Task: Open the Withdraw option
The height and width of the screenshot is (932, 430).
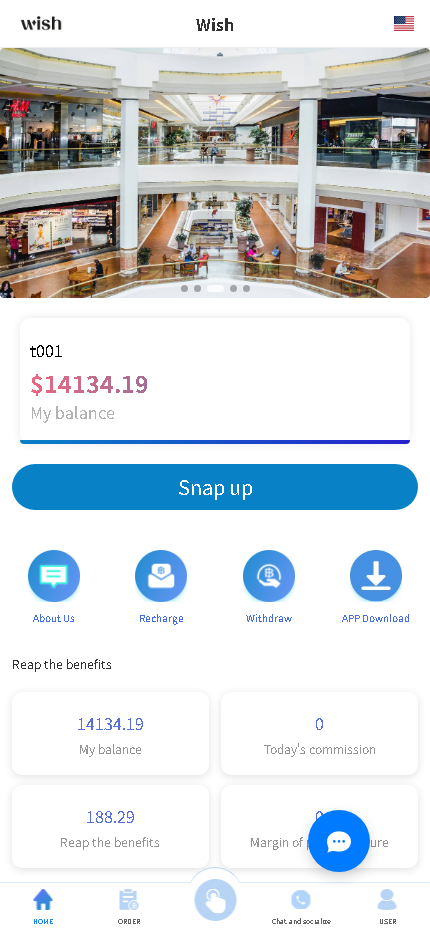Action: pos(269,586)
